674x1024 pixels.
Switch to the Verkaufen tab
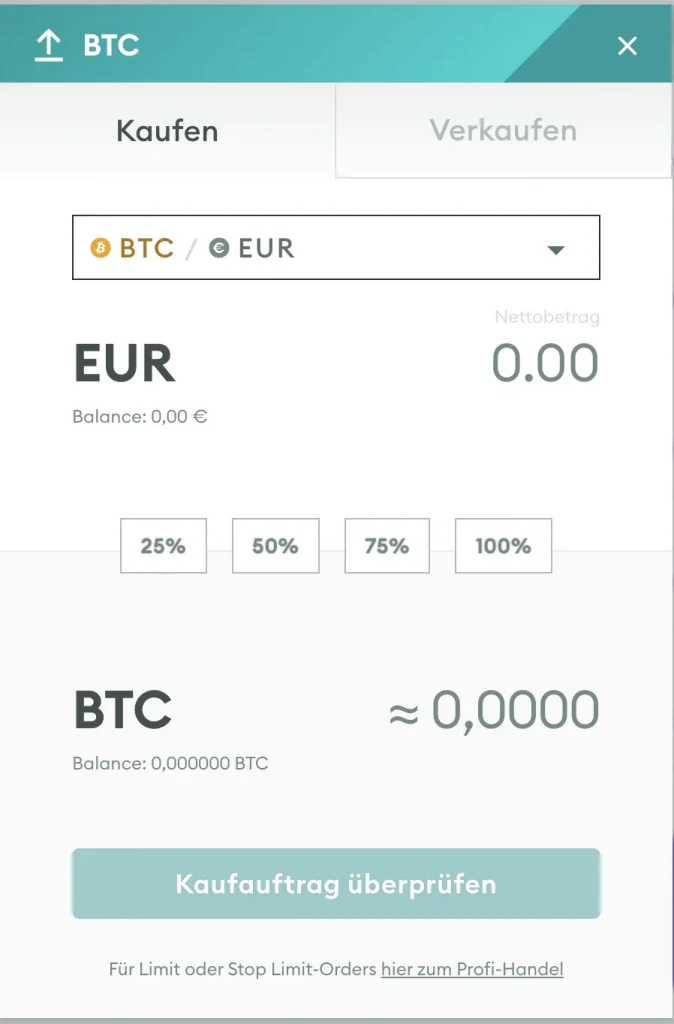click(503, 130)
